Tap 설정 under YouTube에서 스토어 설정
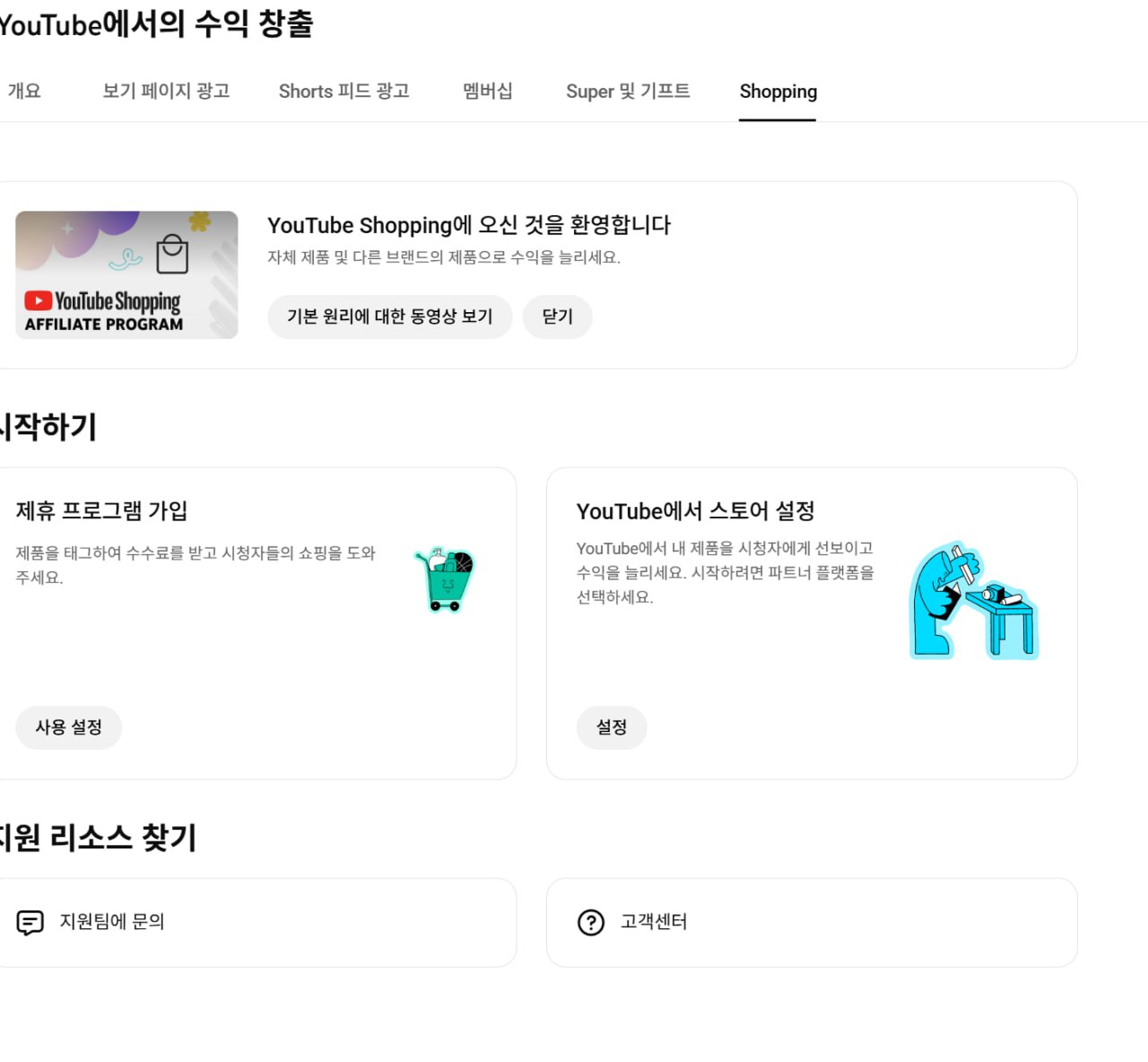1148x1062 pixels. pos(611,727)
